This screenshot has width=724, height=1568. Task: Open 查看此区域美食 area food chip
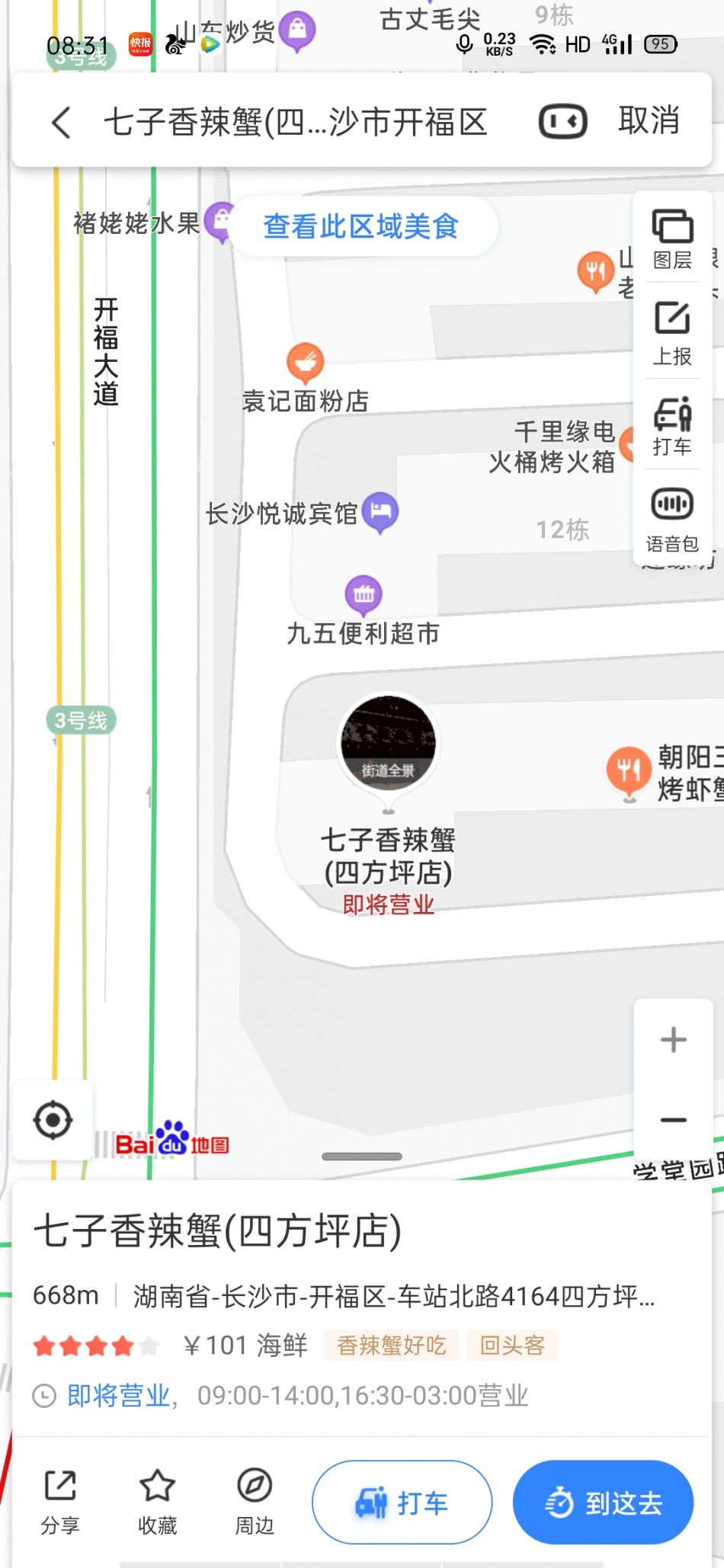[x=360, y=226]
